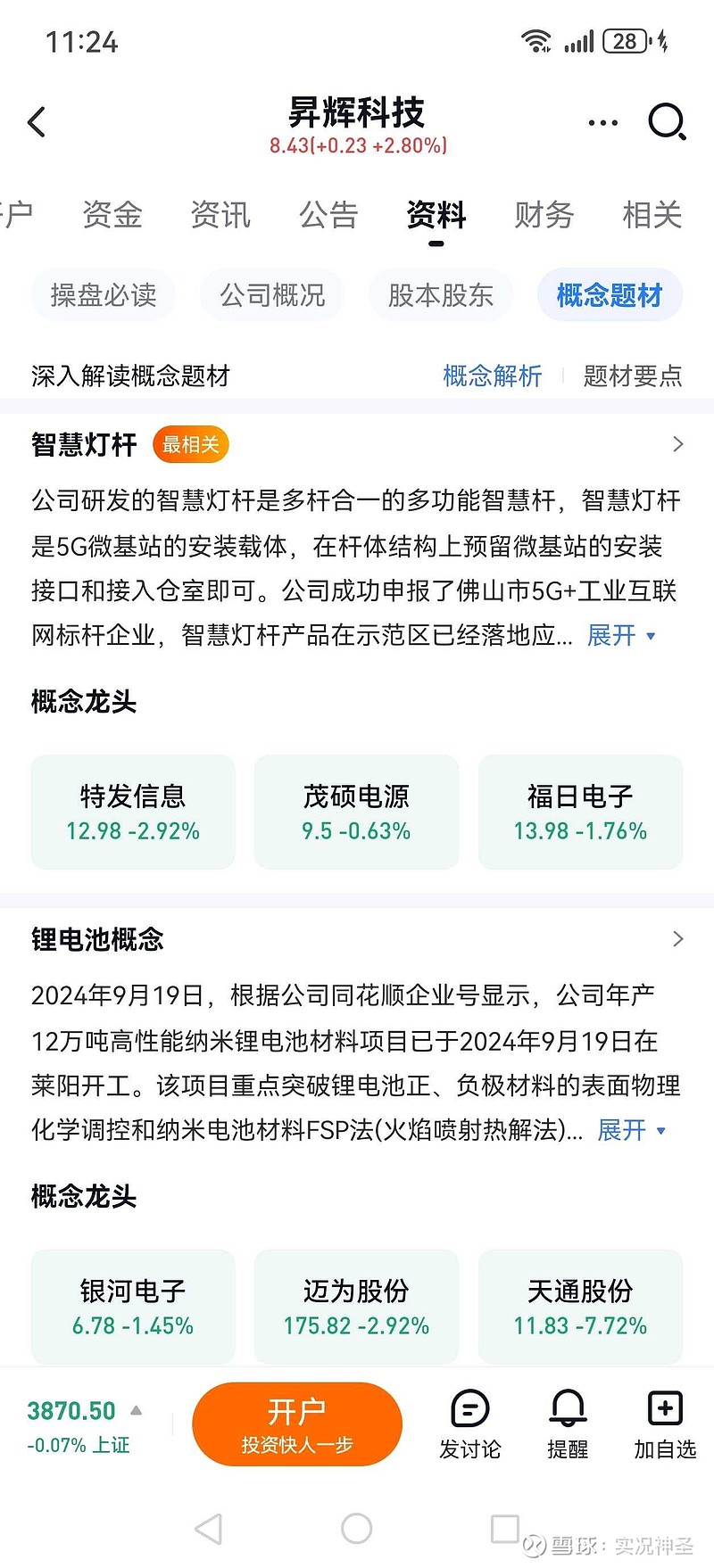
Task: Expand the 锂电池概念 text via 展开
Action: pyautogui.click(x=619, y=1130)
